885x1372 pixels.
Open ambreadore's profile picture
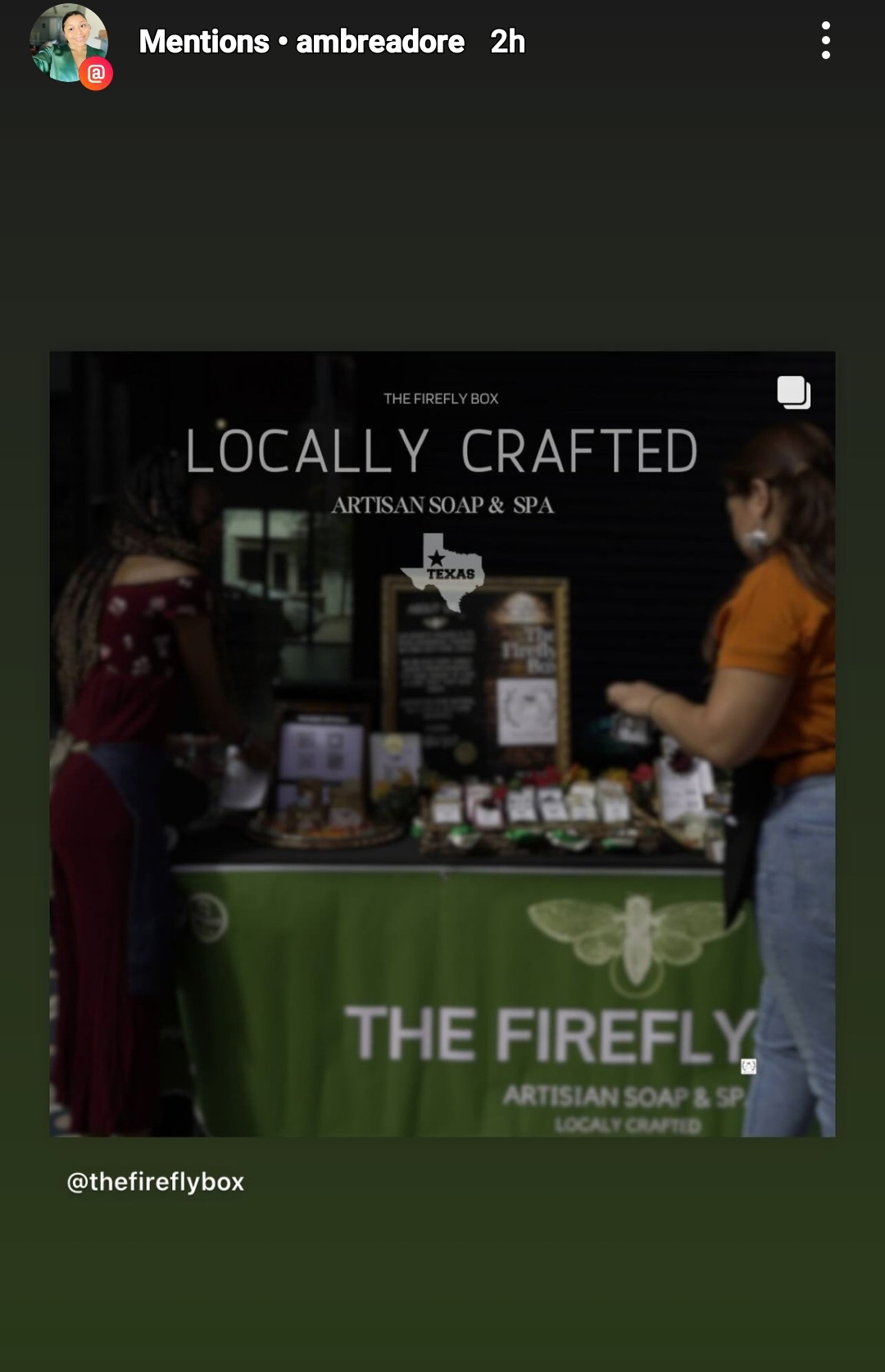[x=69, y=43]
